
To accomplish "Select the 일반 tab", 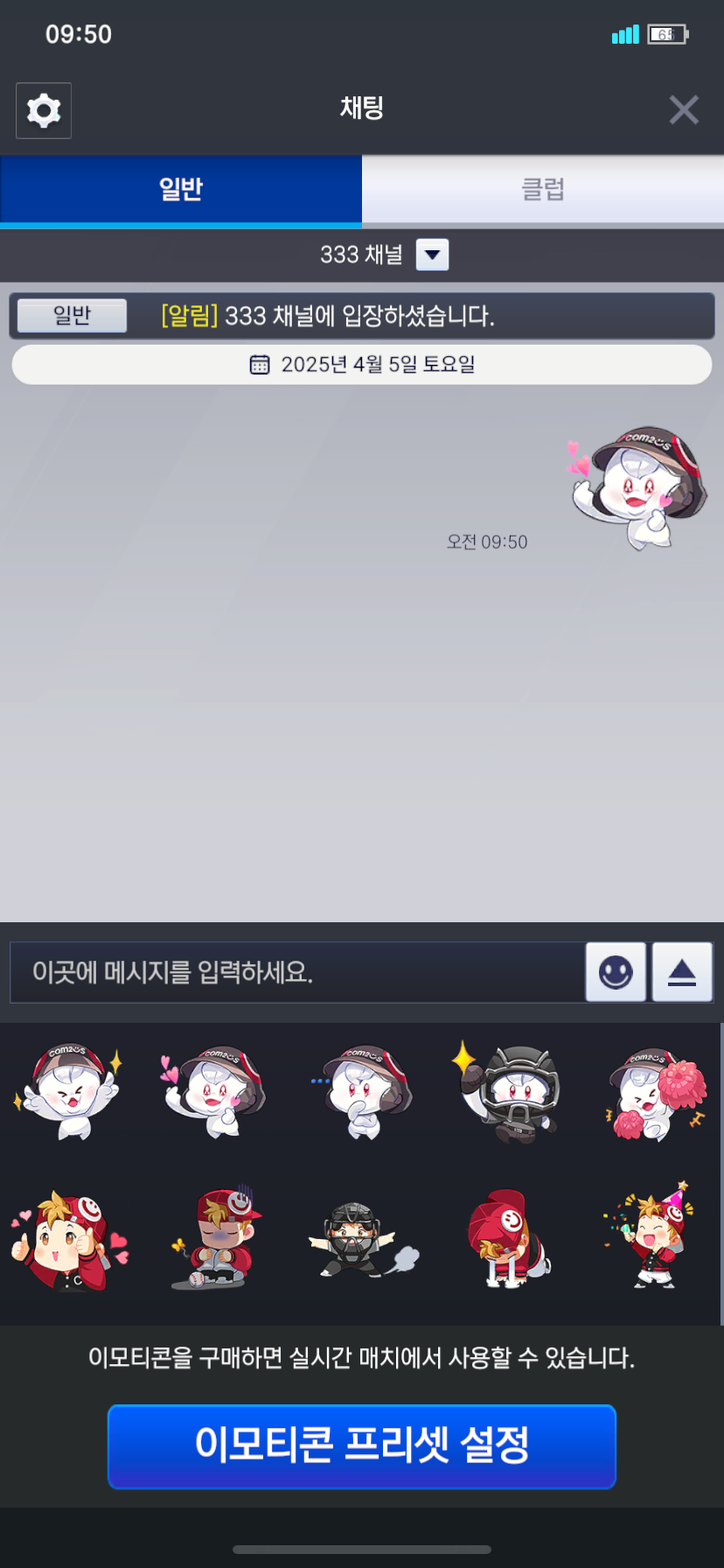I will point(181,189).
